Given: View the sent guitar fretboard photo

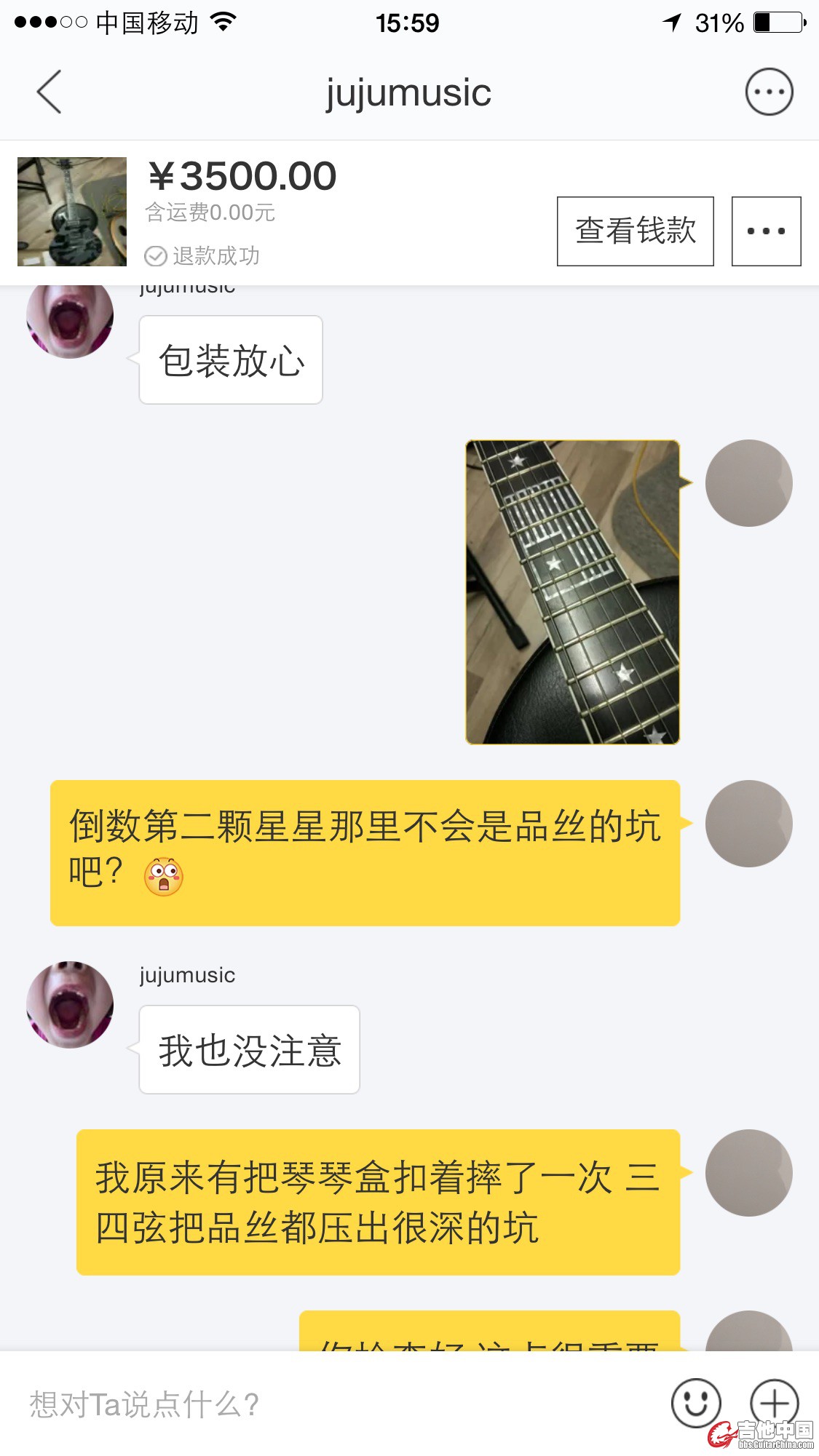Looking at the screenshot, I should 573,592.
